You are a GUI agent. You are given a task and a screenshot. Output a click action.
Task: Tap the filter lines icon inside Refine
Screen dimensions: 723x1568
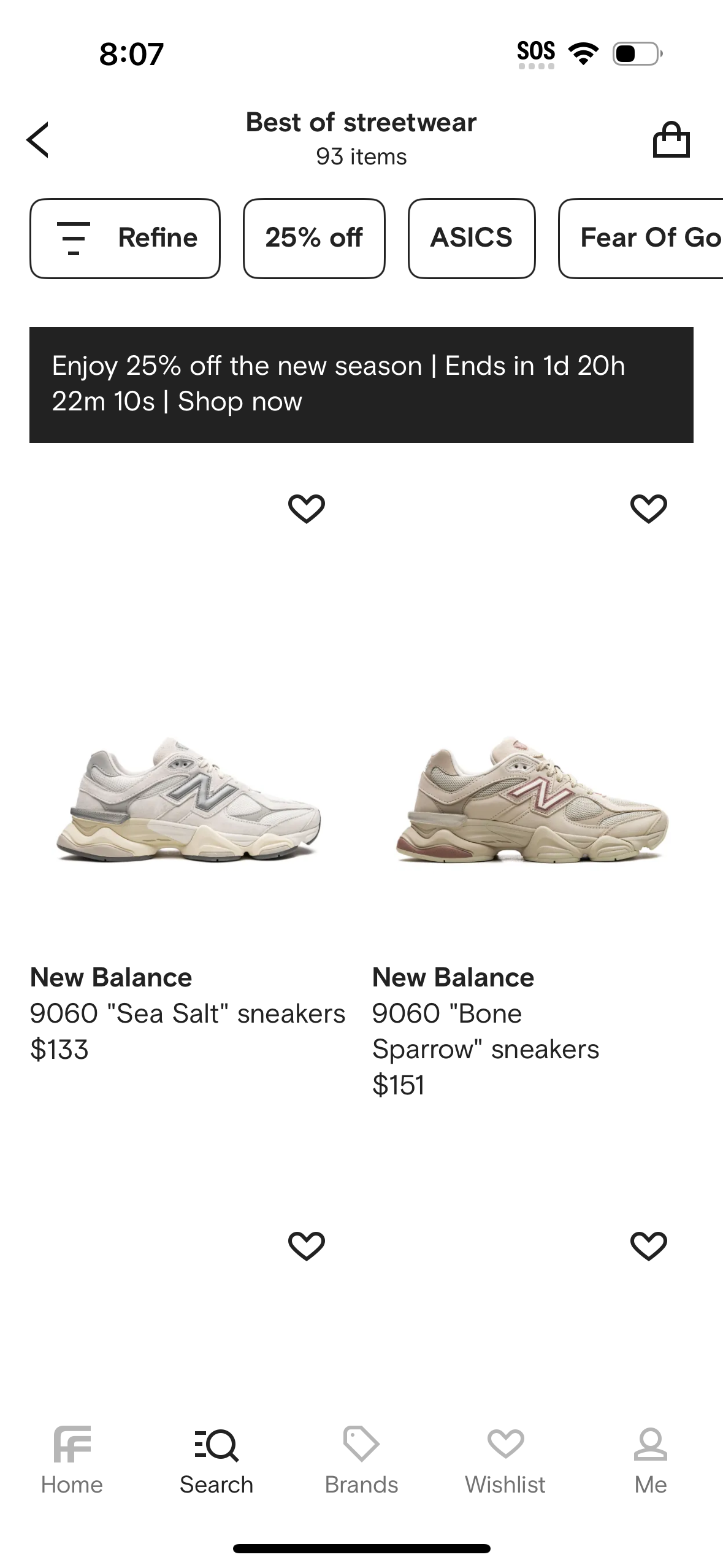click(x=72, y=238)
